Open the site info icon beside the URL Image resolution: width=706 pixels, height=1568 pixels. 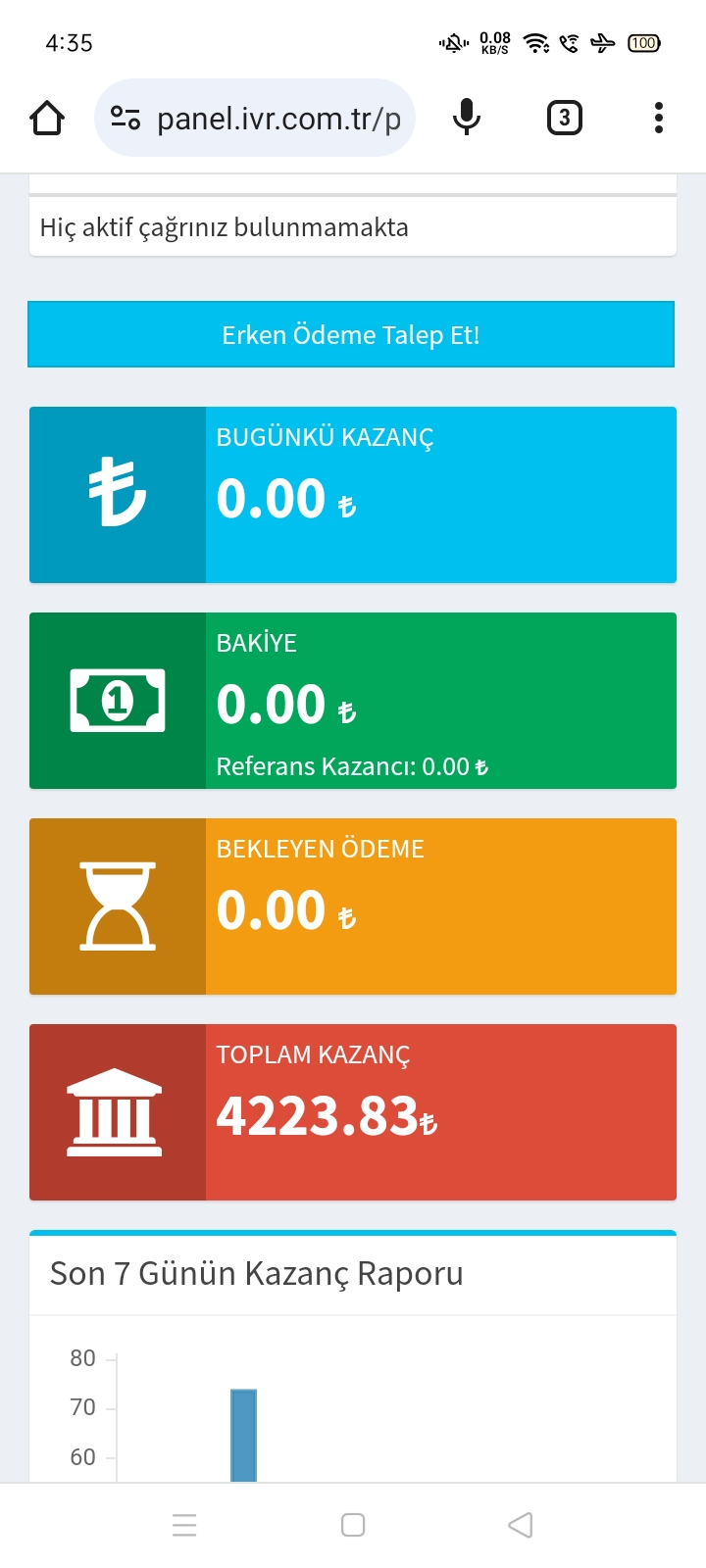point(126,118)
